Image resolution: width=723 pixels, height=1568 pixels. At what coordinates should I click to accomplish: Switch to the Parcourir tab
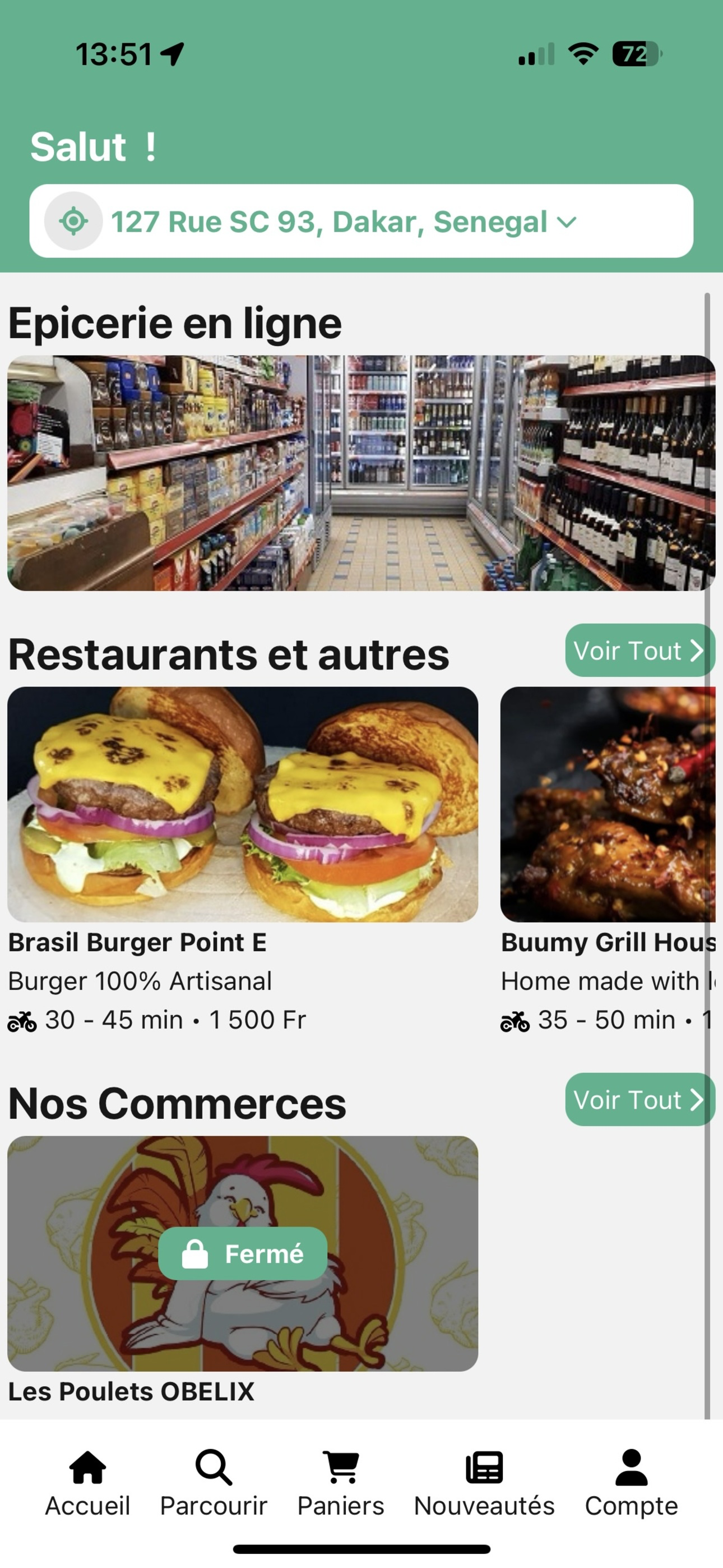pyautogui.click(x=214, y=1483)
